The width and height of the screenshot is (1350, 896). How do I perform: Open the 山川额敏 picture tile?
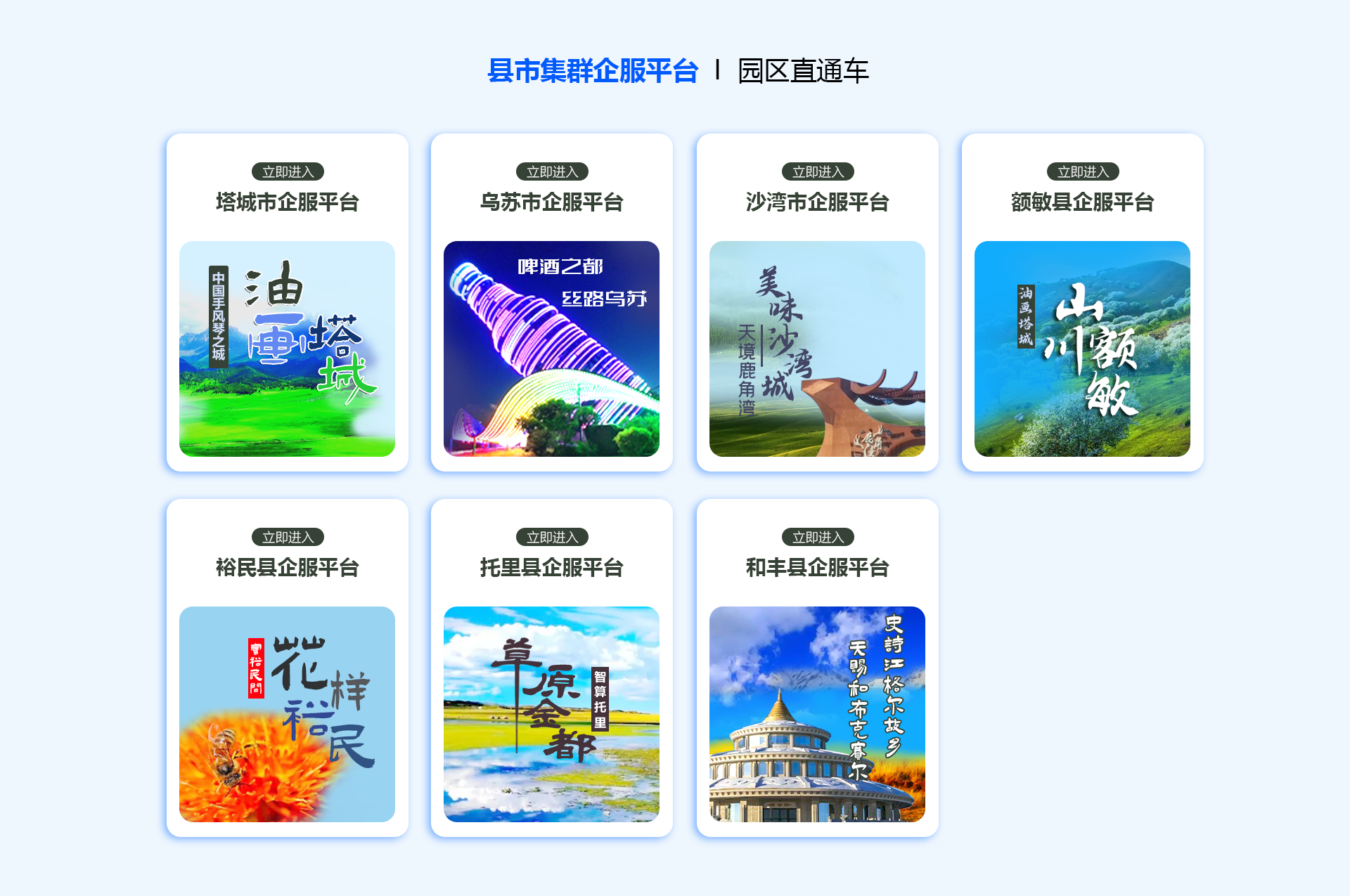click(1082, 349)
